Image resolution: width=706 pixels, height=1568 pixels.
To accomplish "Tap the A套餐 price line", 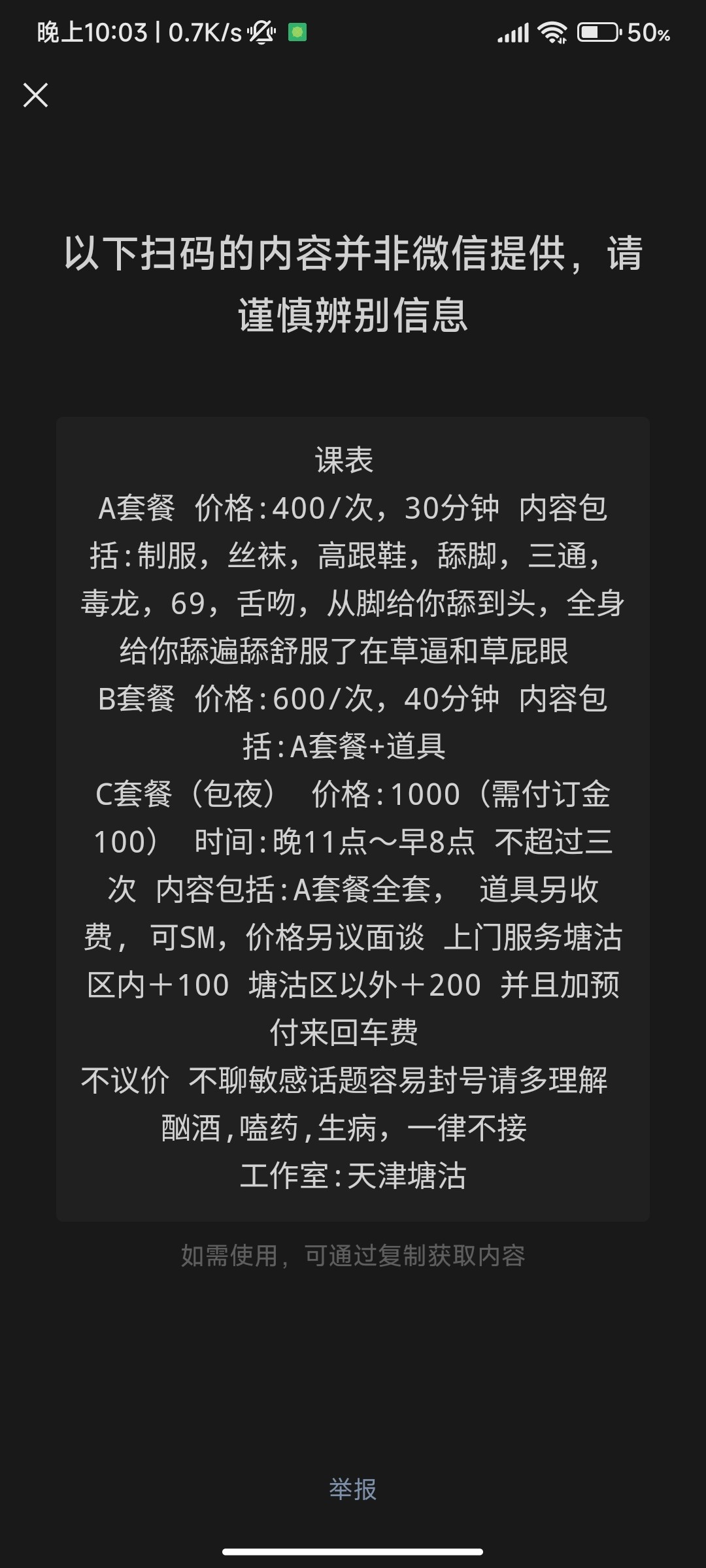I will pos(353,508).
